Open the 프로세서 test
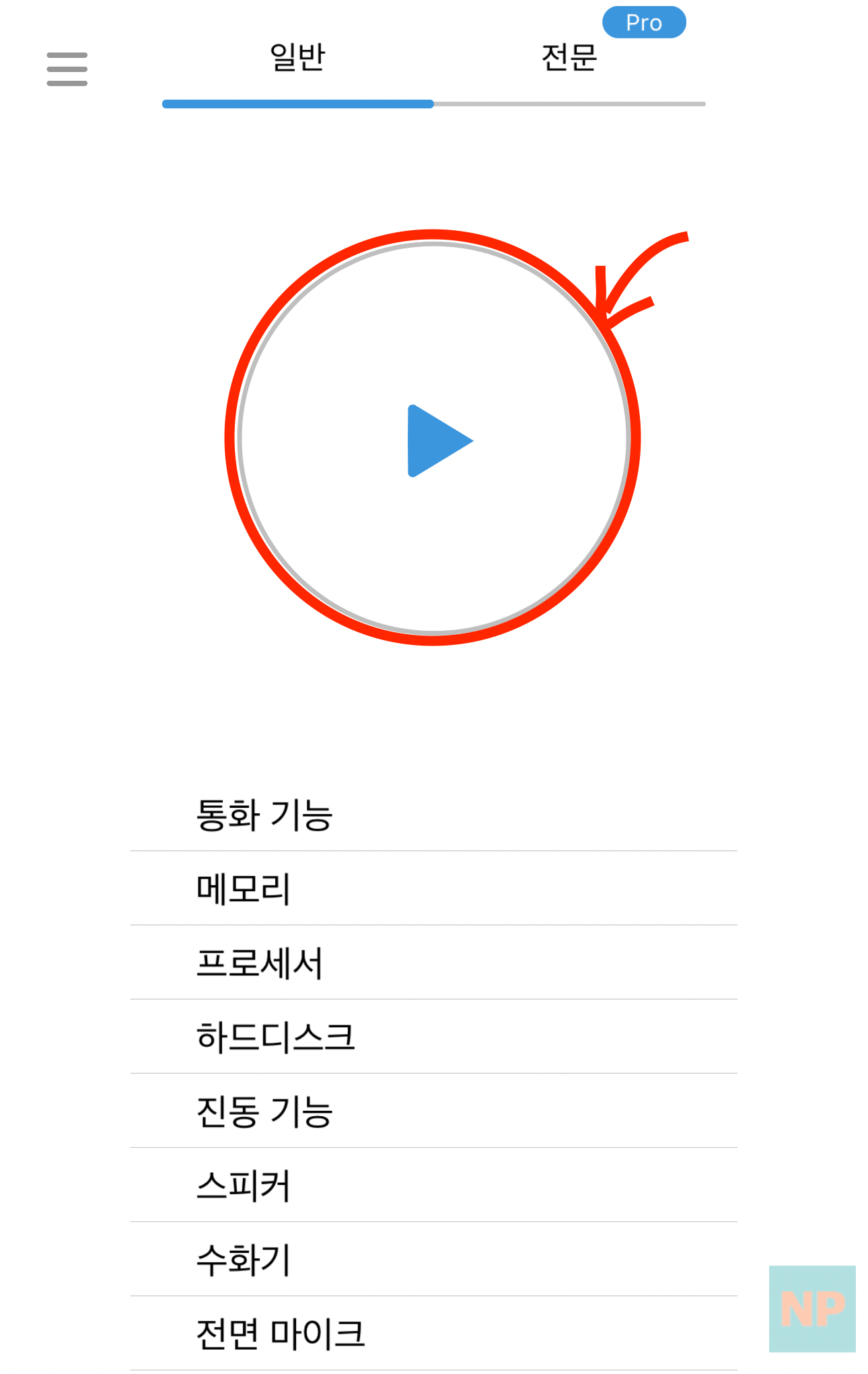The height and width of the screenshot is (1374, 868). pos(261,963)
